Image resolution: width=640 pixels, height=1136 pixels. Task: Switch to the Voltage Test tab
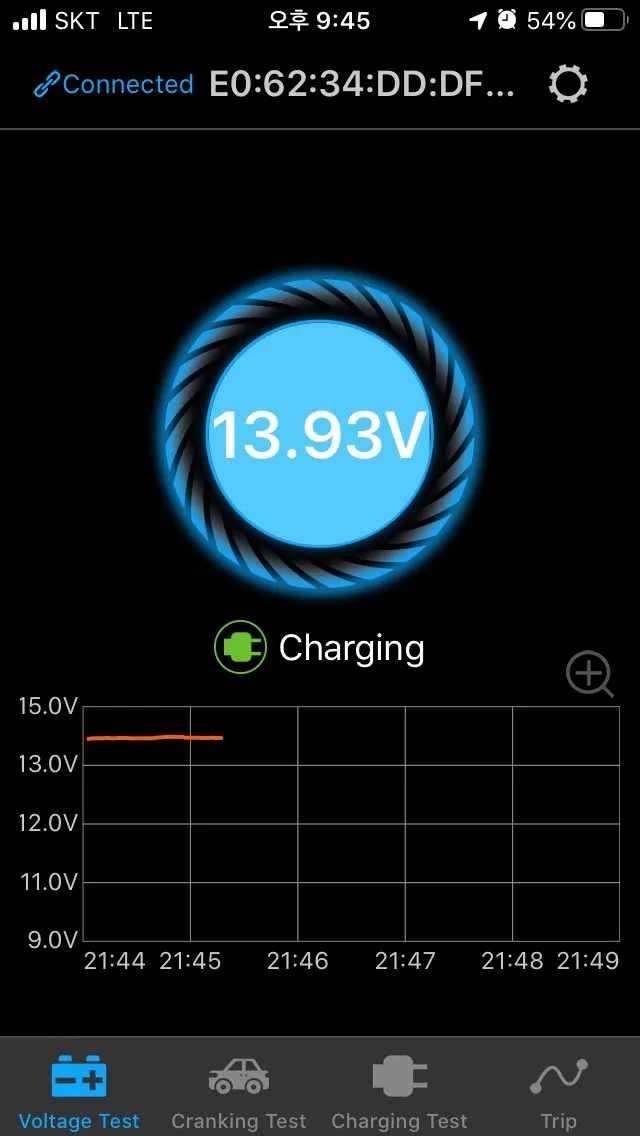pos(79,1092)
